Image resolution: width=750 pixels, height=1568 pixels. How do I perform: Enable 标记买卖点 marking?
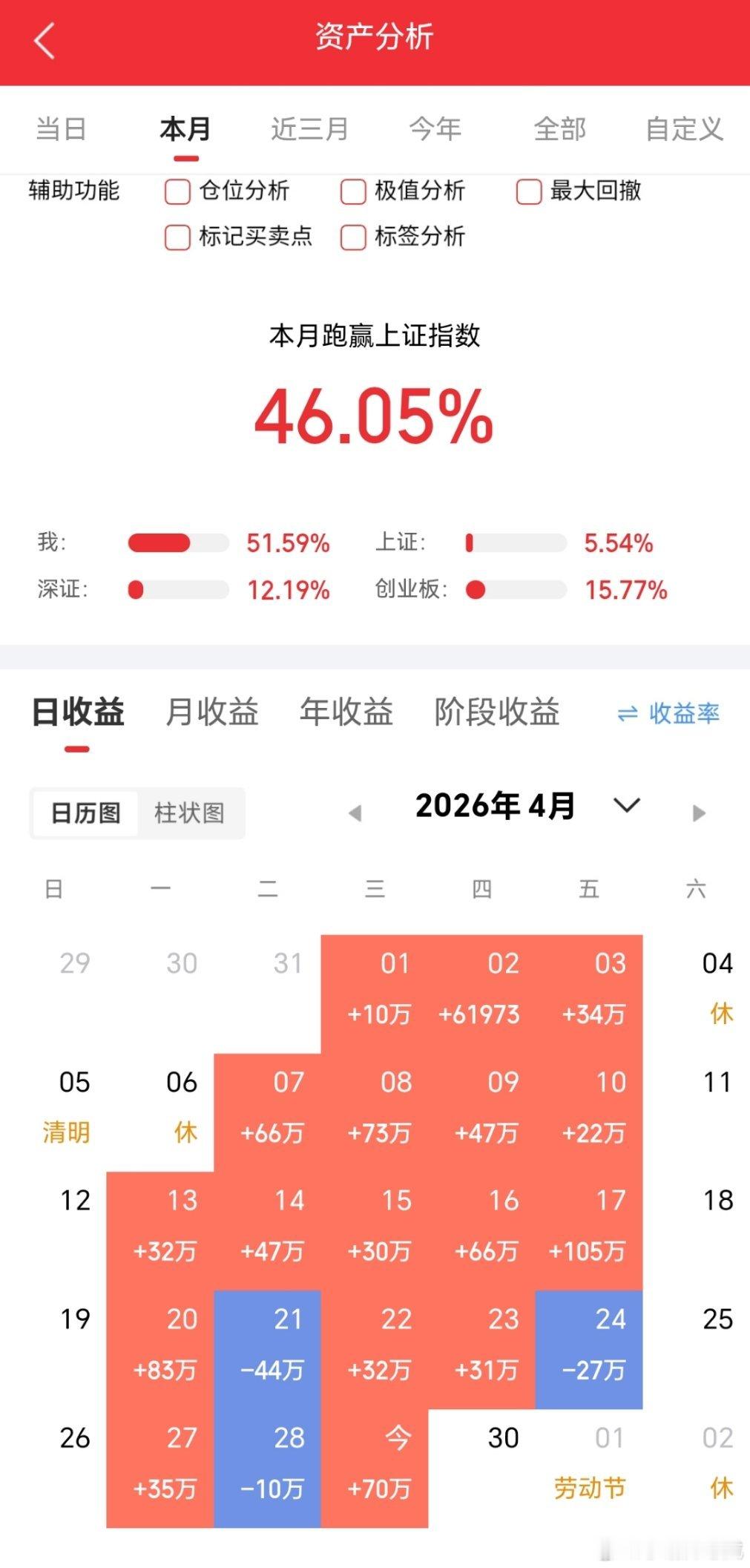click(176, 237)
